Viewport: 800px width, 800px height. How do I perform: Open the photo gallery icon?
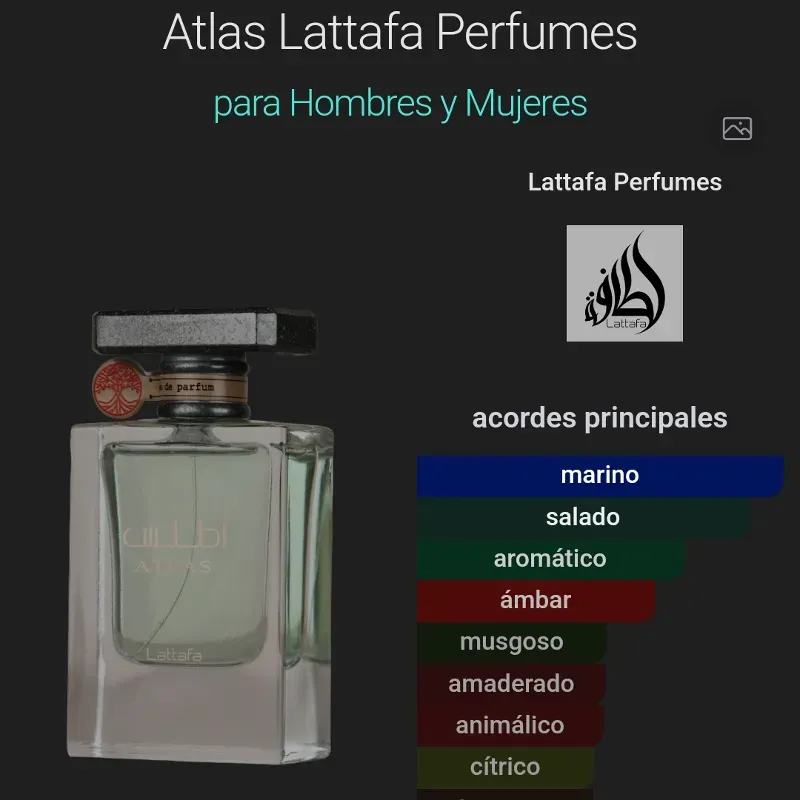(737, 128)
